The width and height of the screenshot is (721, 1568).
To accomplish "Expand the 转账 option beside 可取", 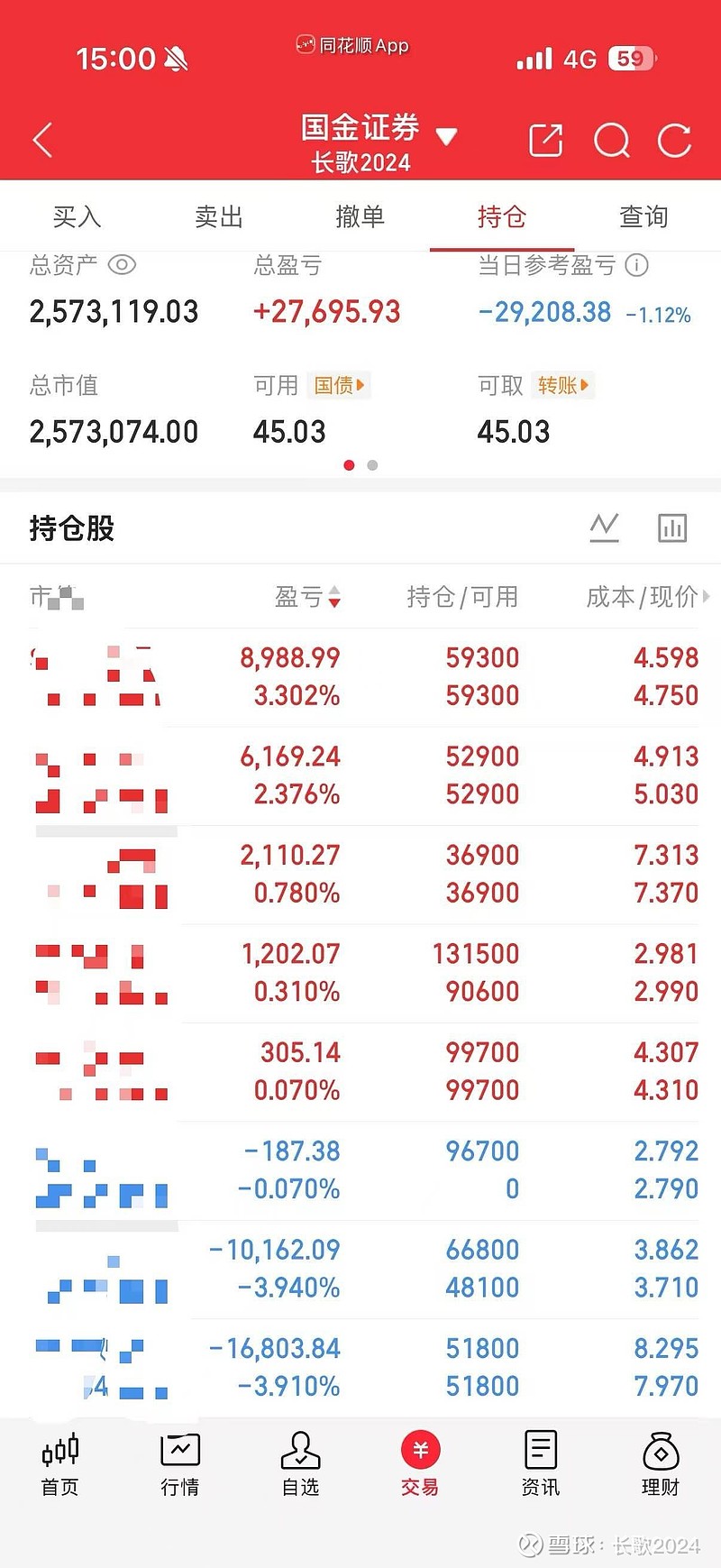I will click(562, 385).
